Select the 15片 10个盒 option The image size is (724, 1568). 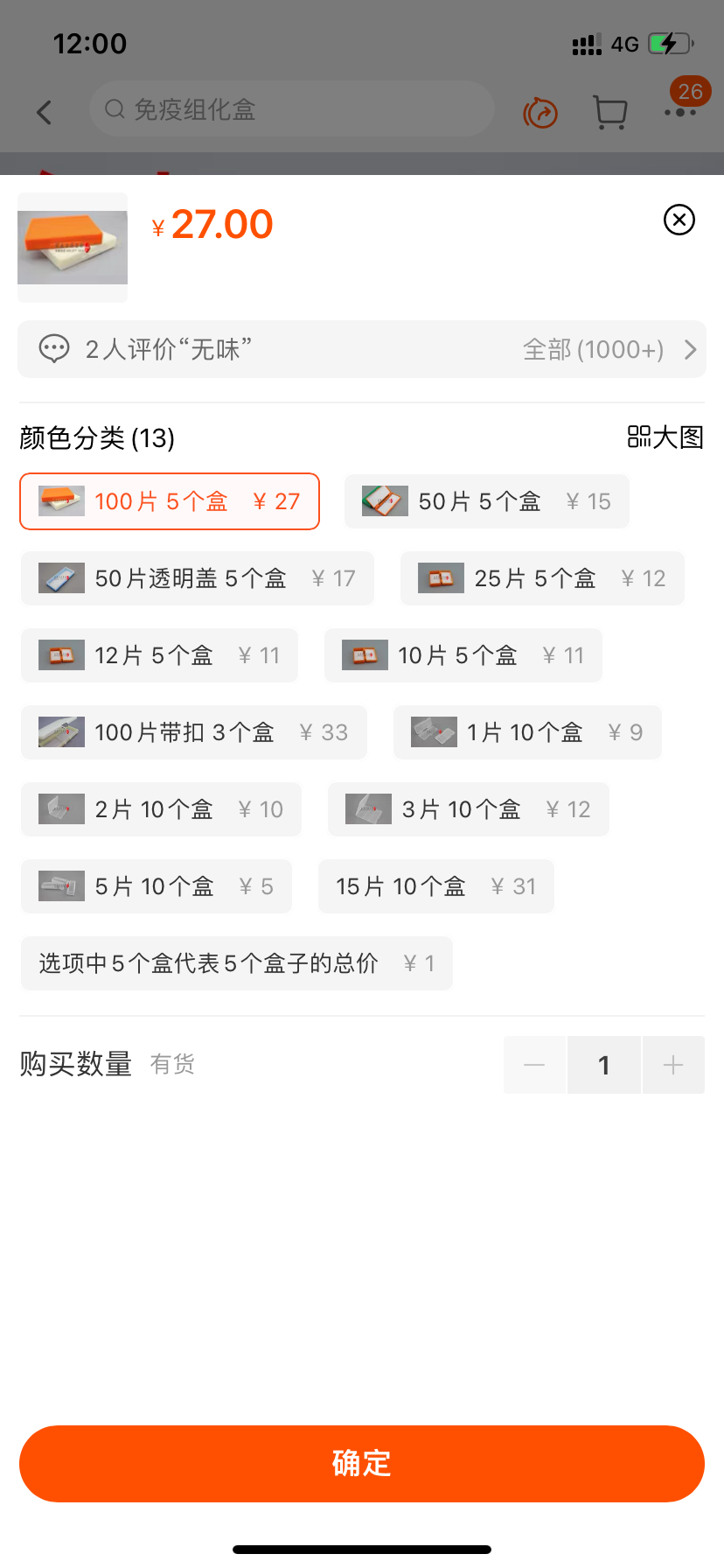(x=436, y=886)
